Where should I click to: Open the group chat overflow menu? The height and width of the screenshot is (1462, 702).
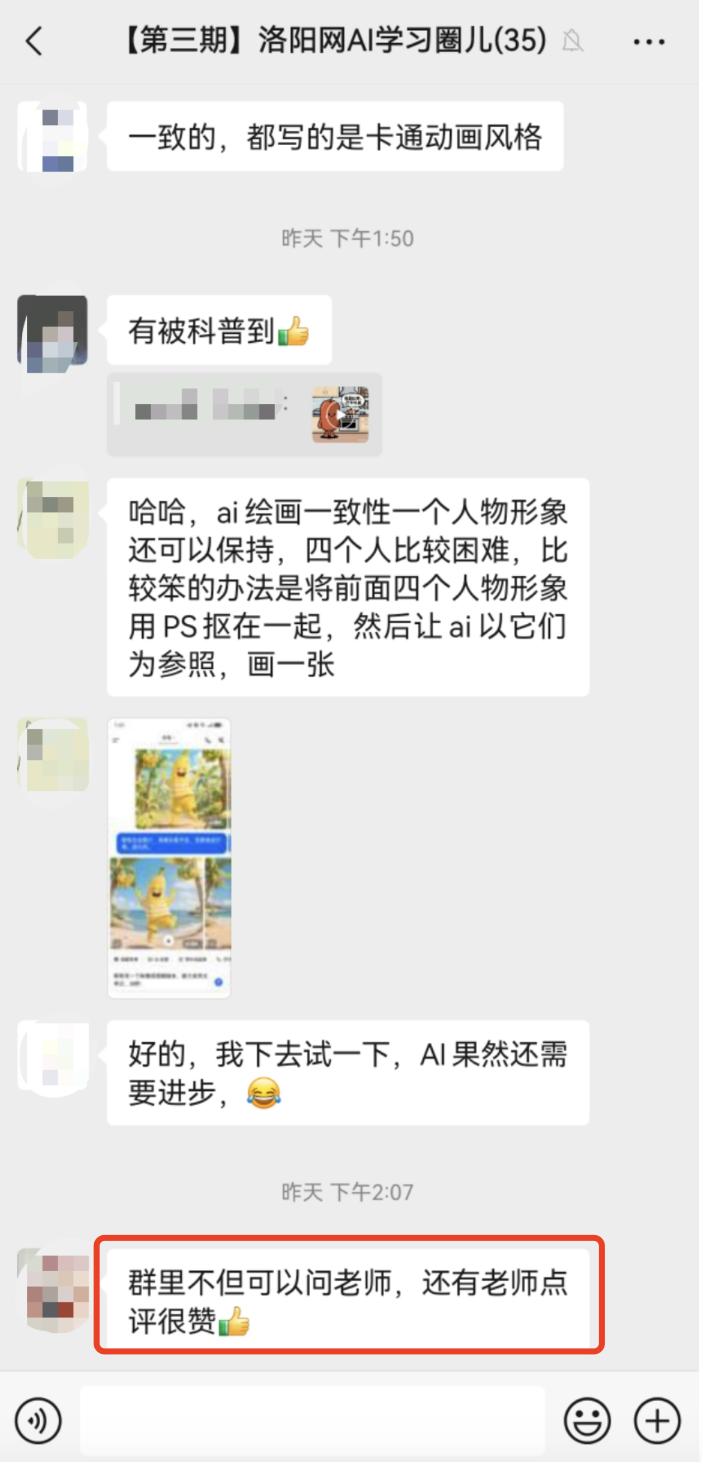[649, 41]
